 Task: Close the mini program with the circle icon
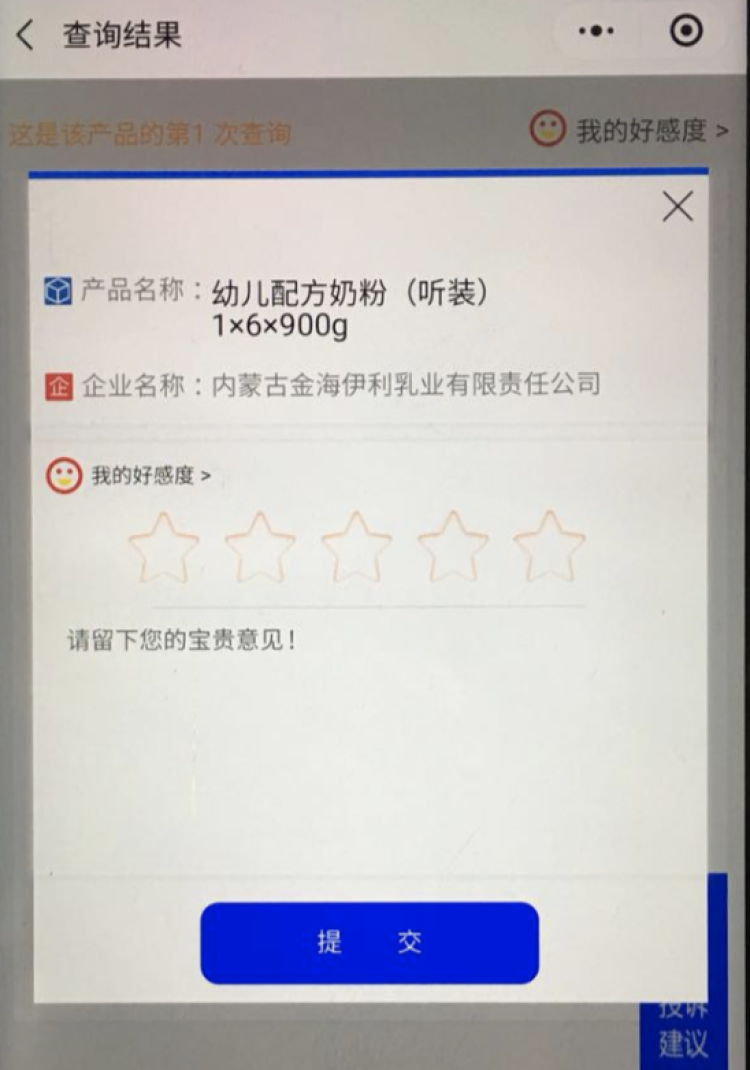686,32
